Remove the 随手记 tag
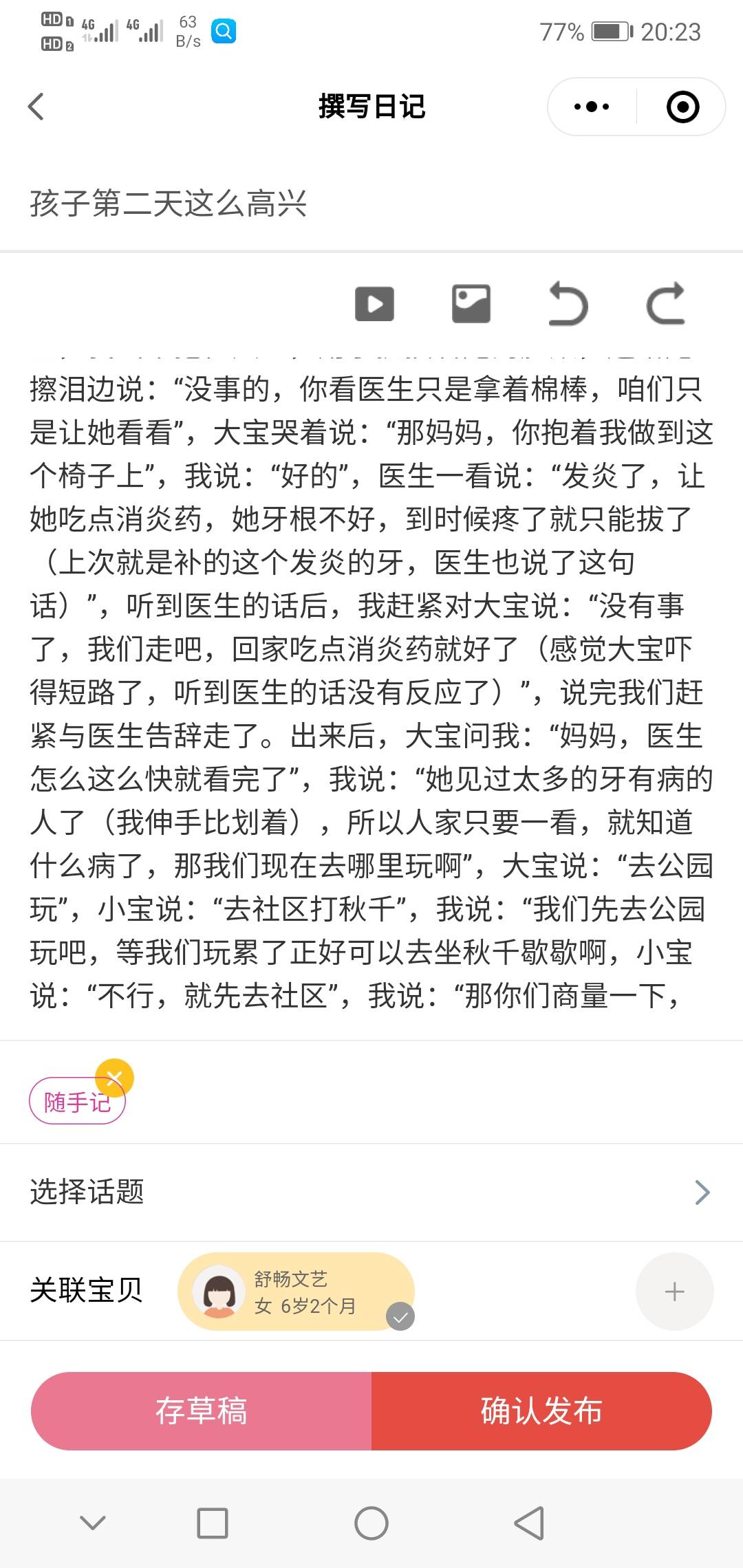 click(x=116, y=1076)
